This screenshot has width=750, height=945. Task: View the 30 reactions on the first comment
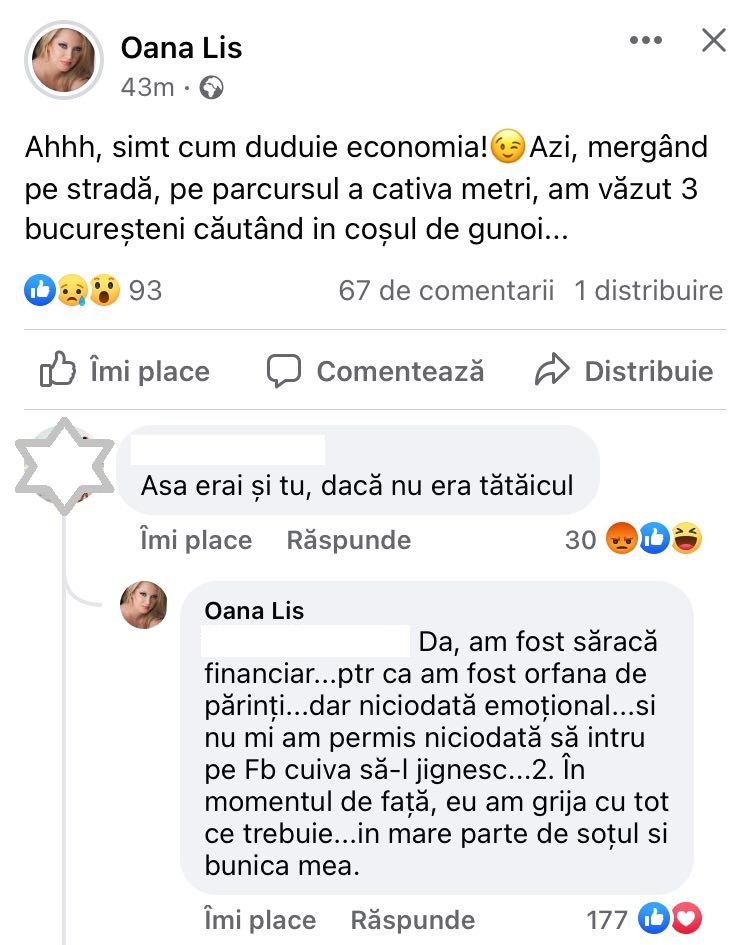coord(634,540)
